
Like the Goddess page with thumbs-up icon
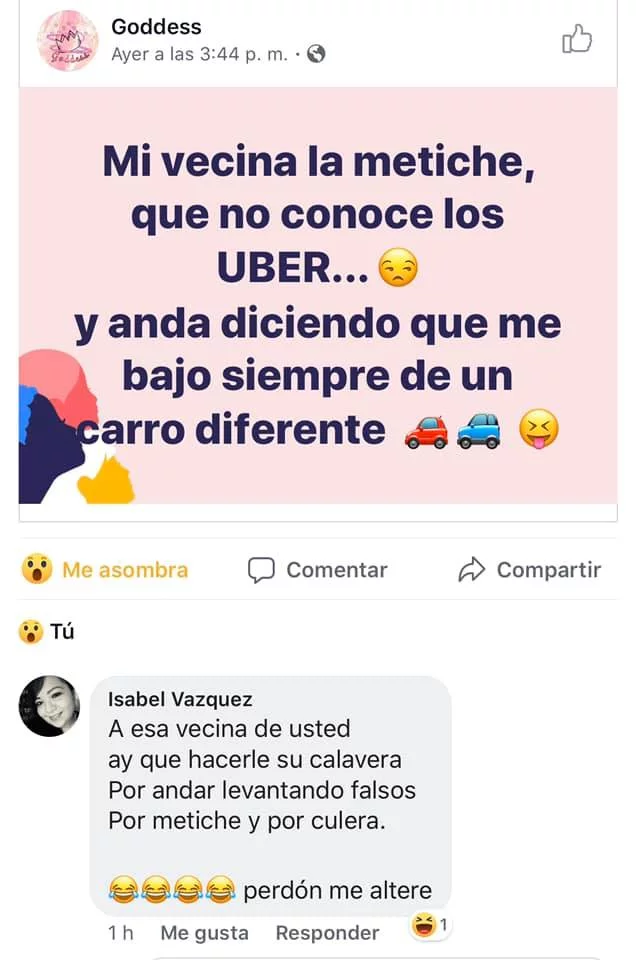click(577, 40)
